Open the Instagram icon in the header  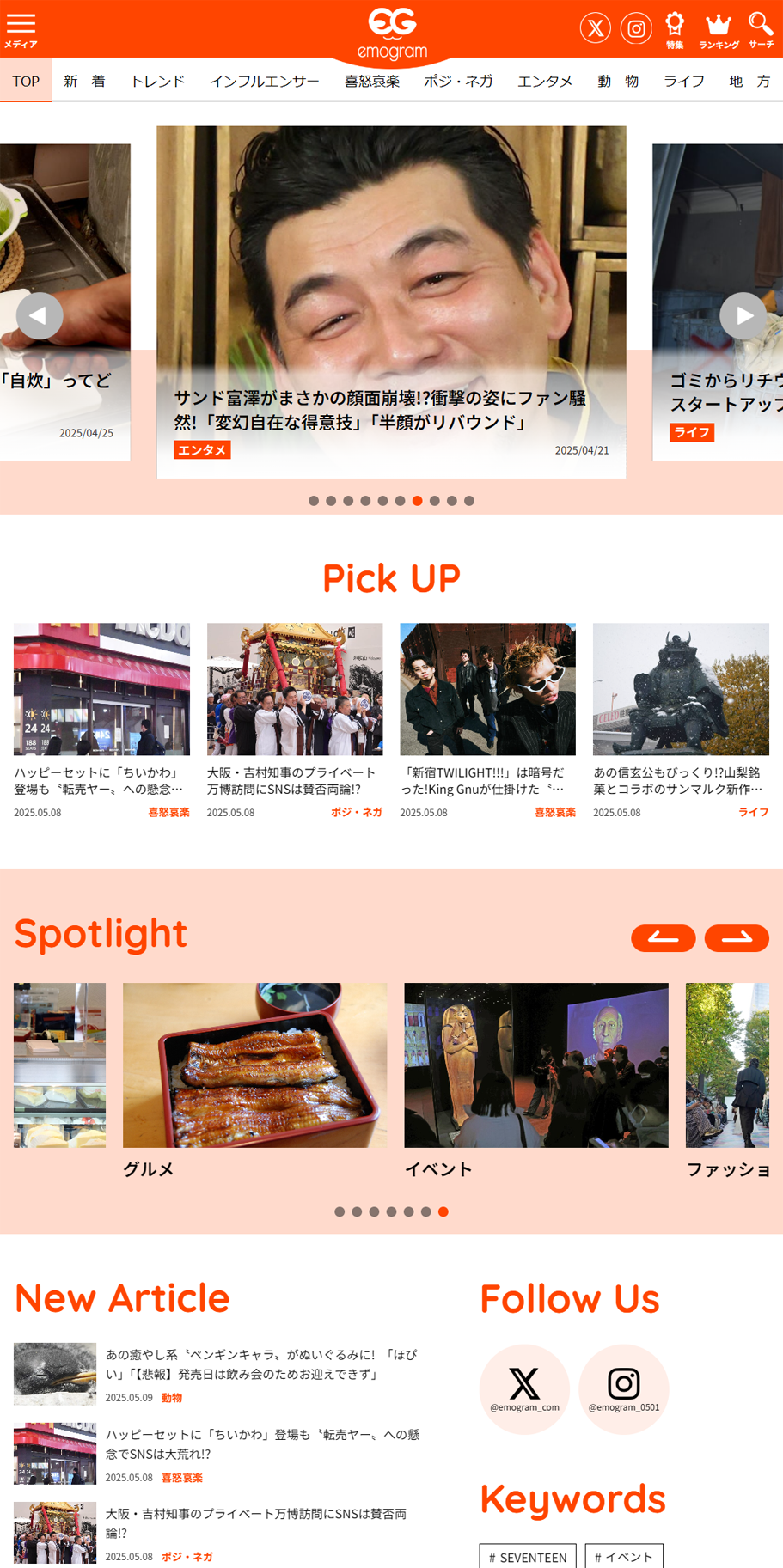[x=636, y=28]
